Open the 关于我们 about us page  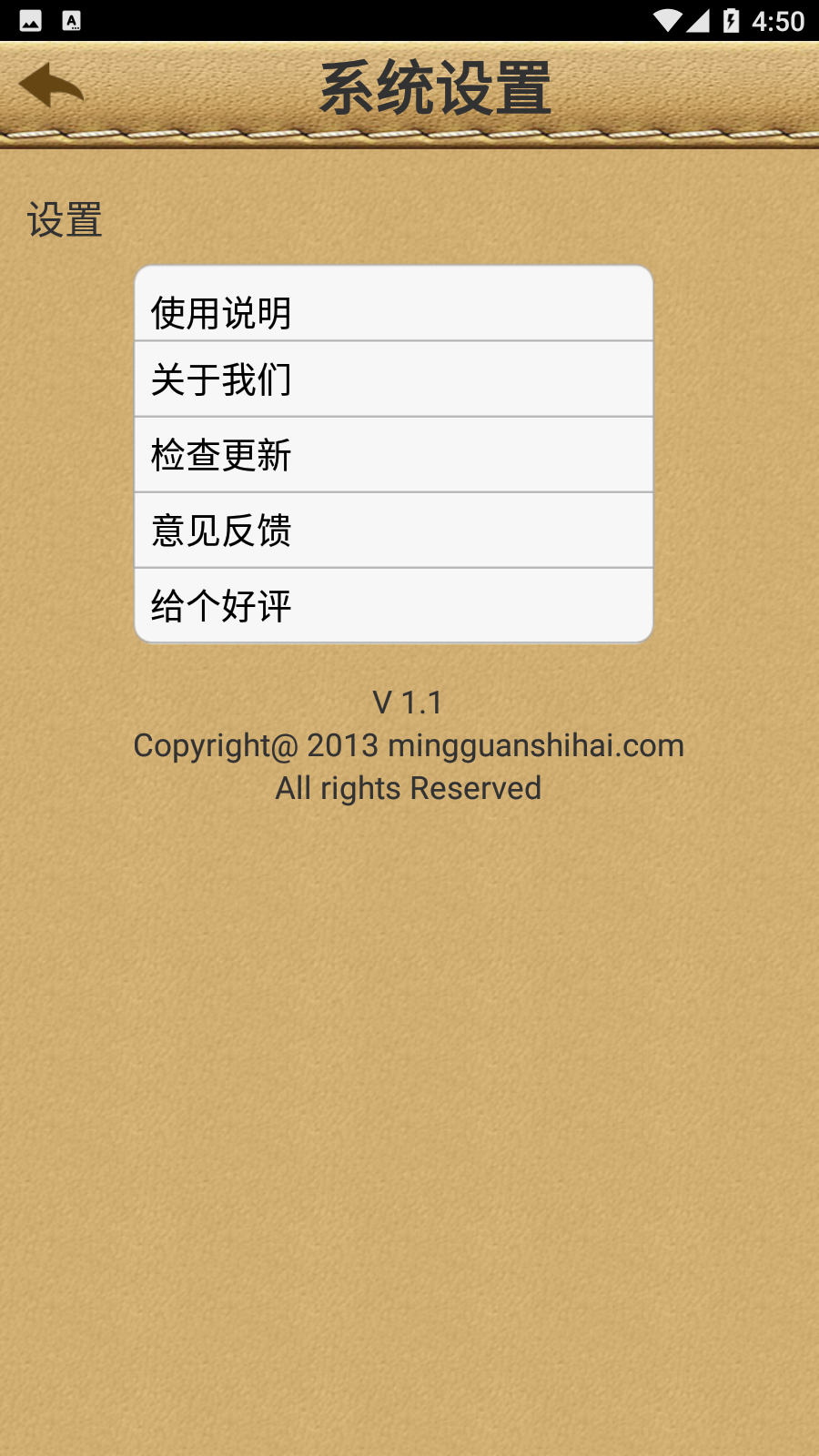(393, 379)
